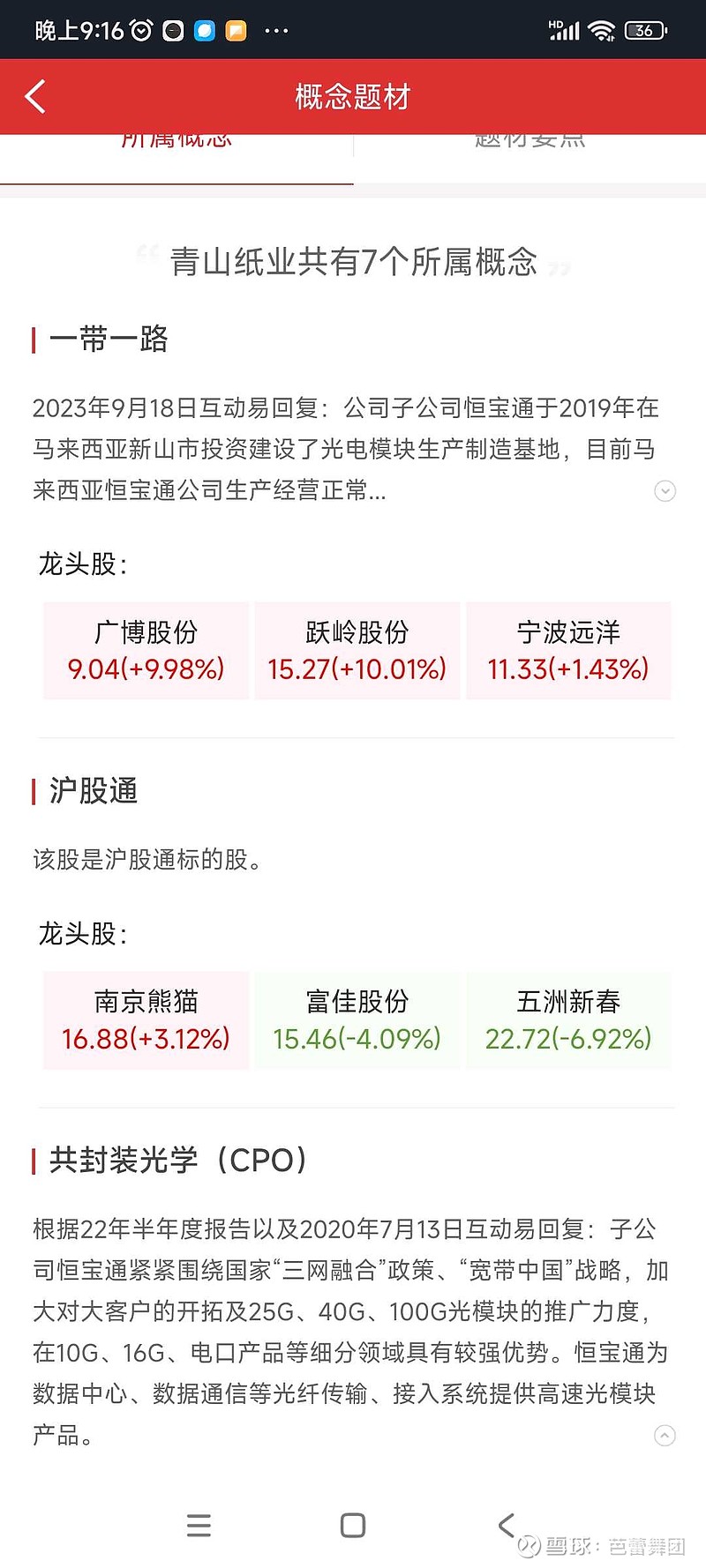Open the system recent apps menu
706x1568 pixels.
tap(199, 1525)
